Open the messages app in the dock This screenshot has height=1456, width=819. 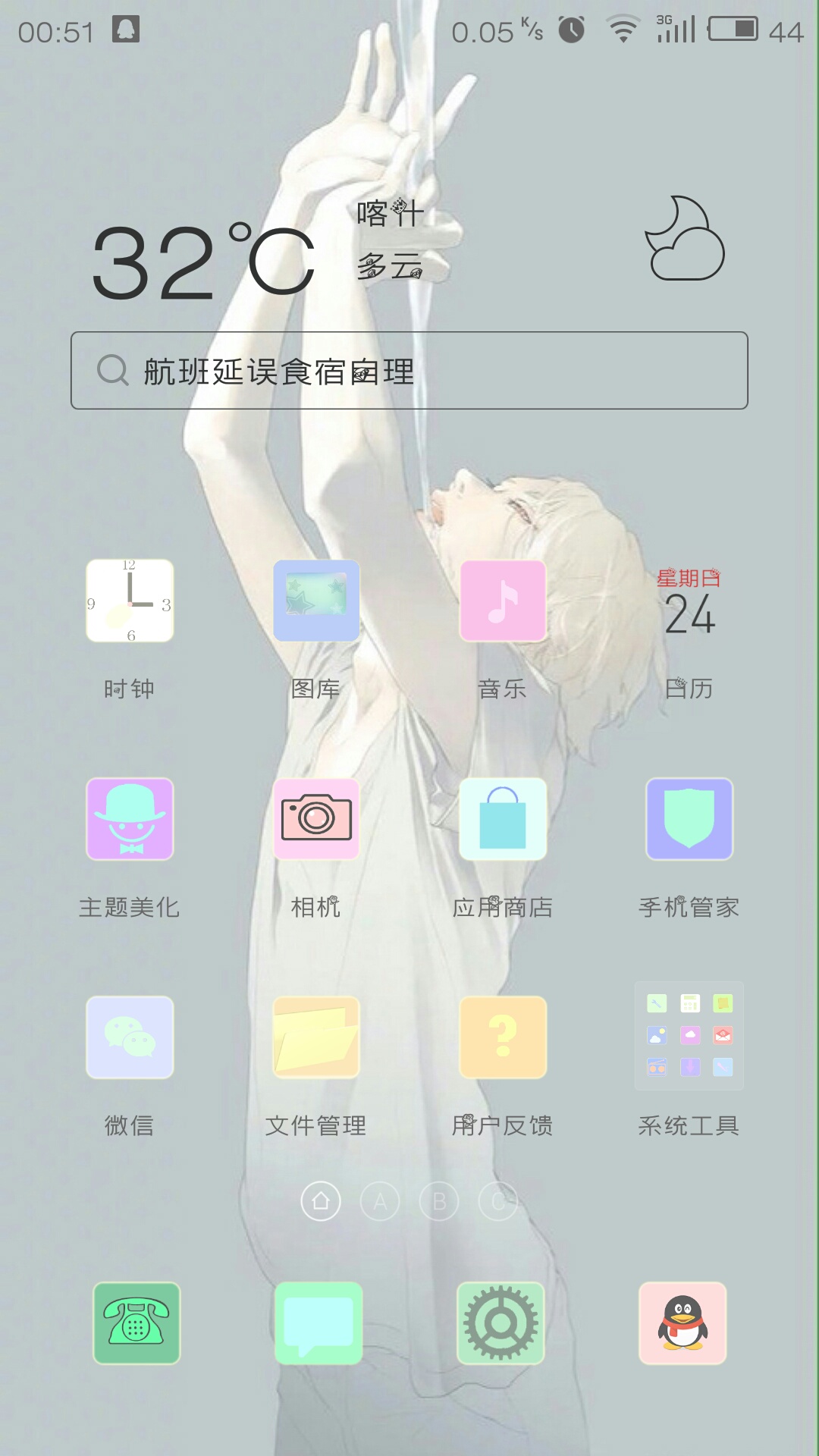[318, 1323]
